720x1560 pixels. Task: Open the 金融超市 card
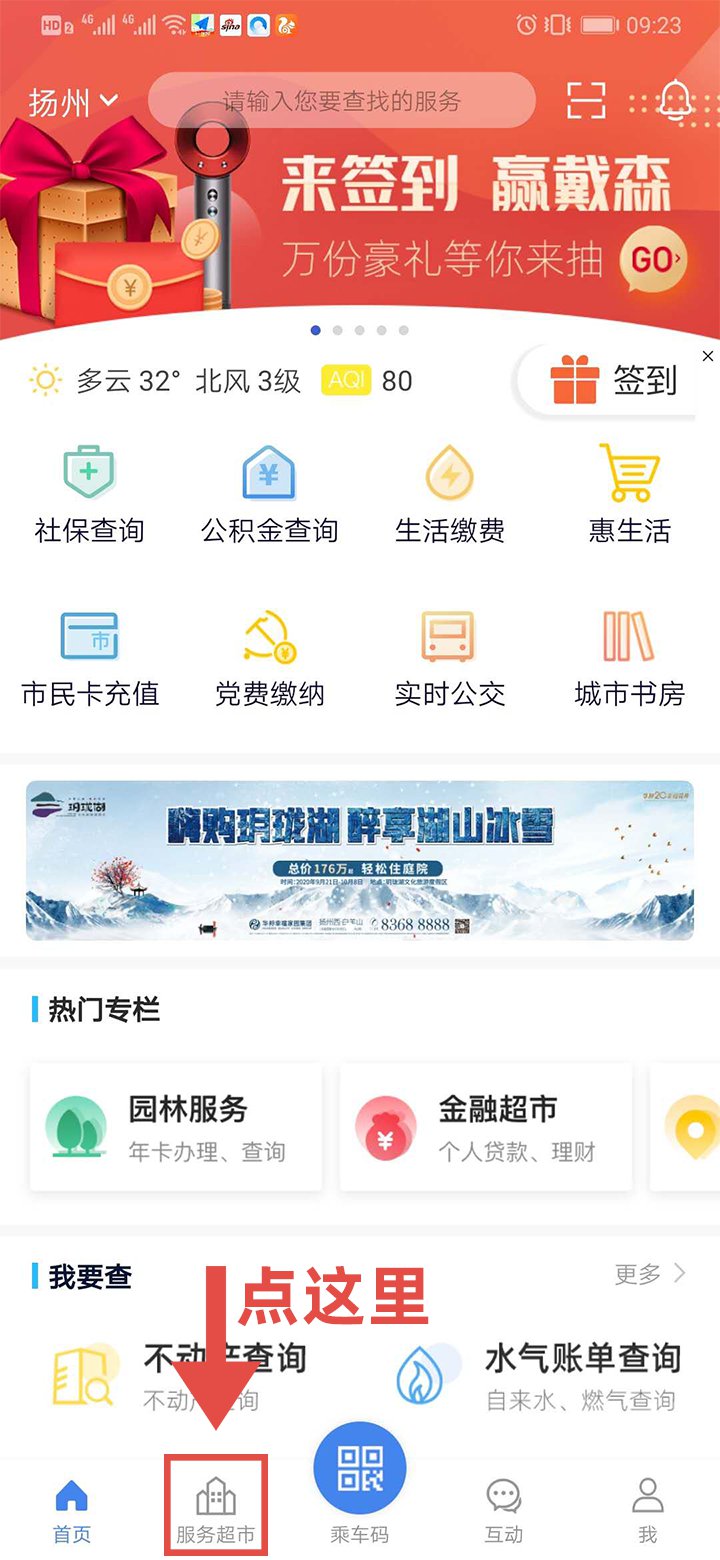coord(486,1127)
